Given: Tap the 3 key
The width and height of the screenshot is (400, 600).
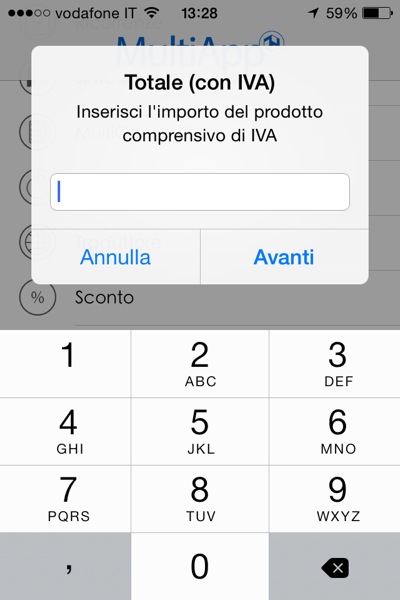Looking at the screenshot, I should (335, 364).
